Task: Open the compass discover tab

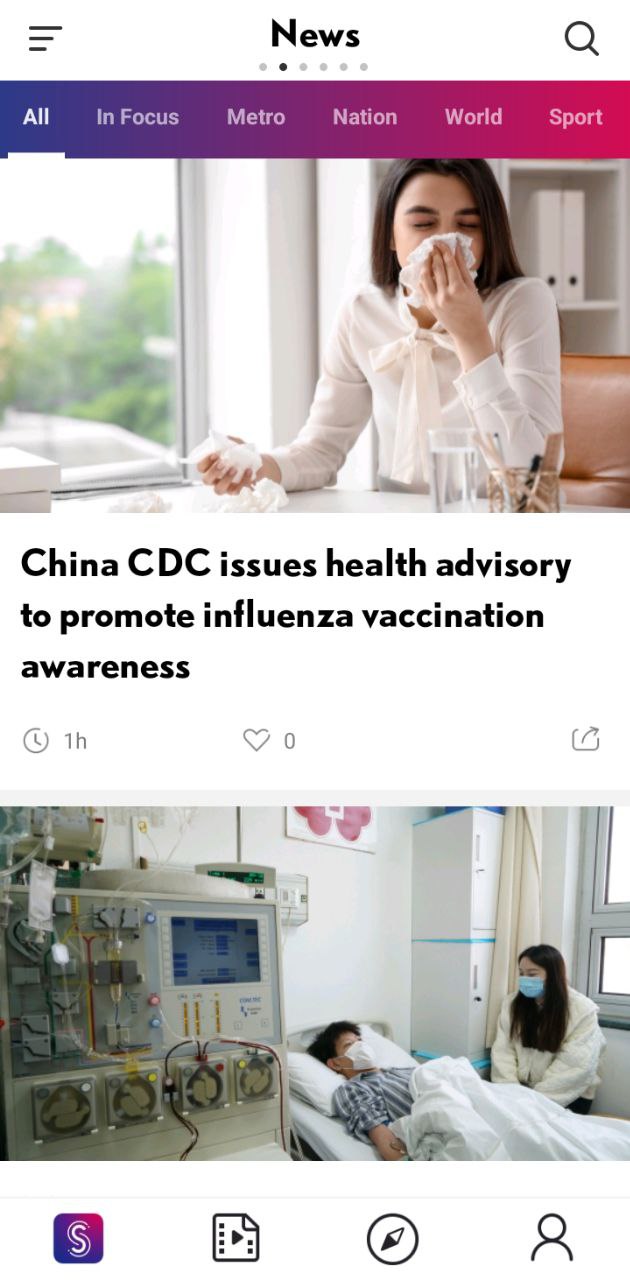Action: click(x=393, y=1240)
